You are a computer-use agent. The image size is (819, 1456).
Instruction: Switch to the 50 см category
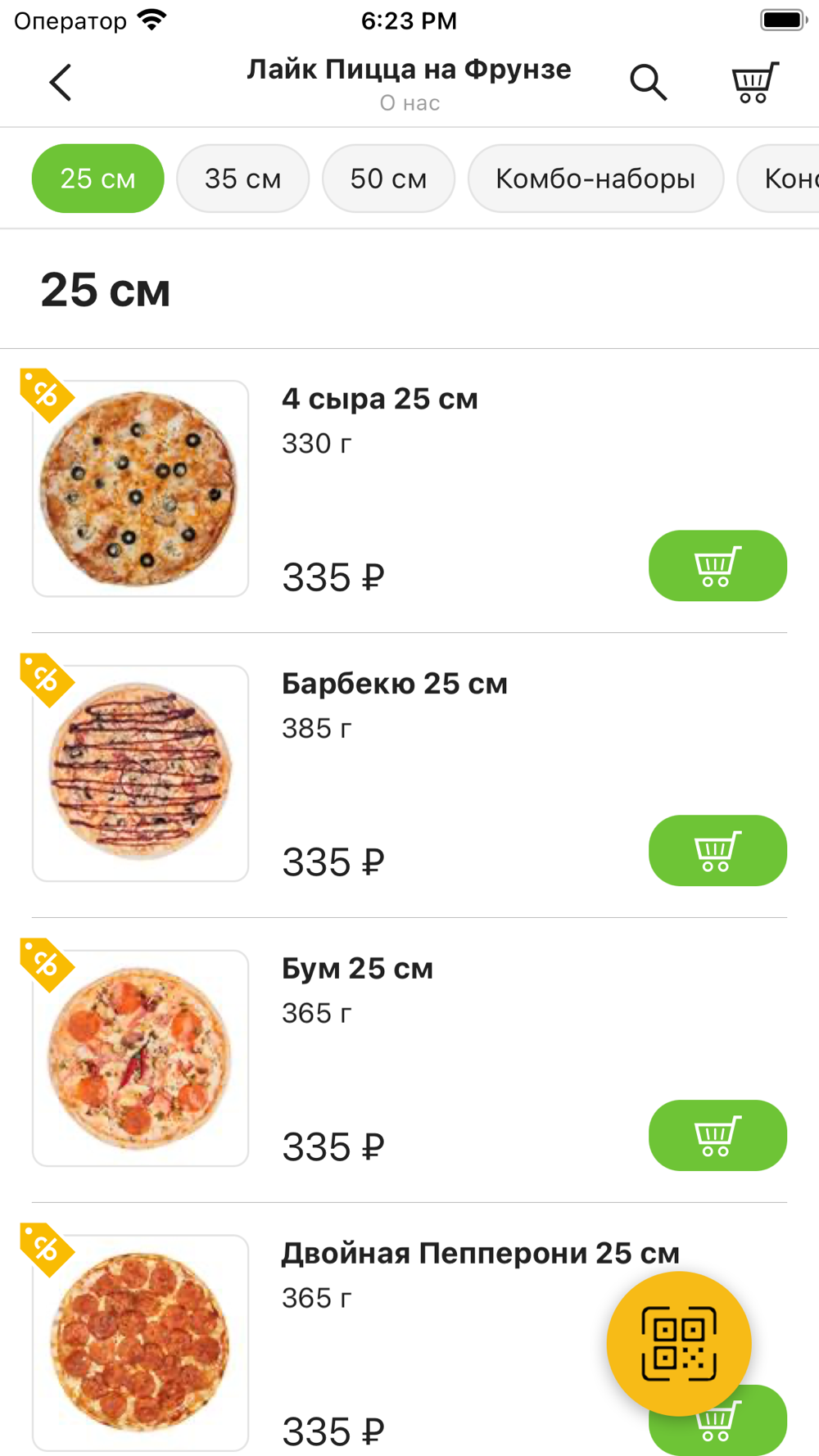point(388,179)
